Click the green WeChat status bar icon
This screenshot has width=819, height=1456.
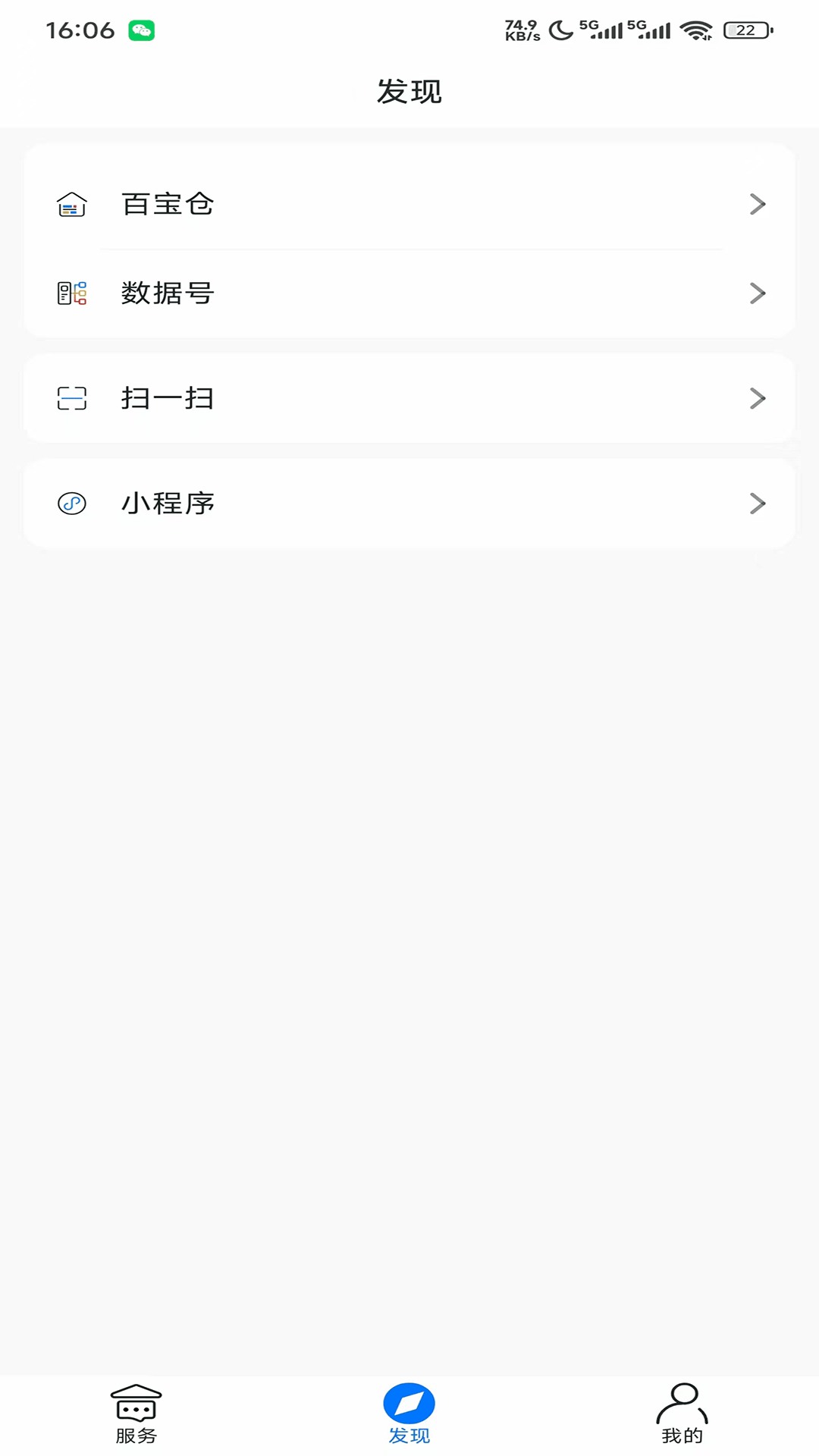(x=143, y=29)
